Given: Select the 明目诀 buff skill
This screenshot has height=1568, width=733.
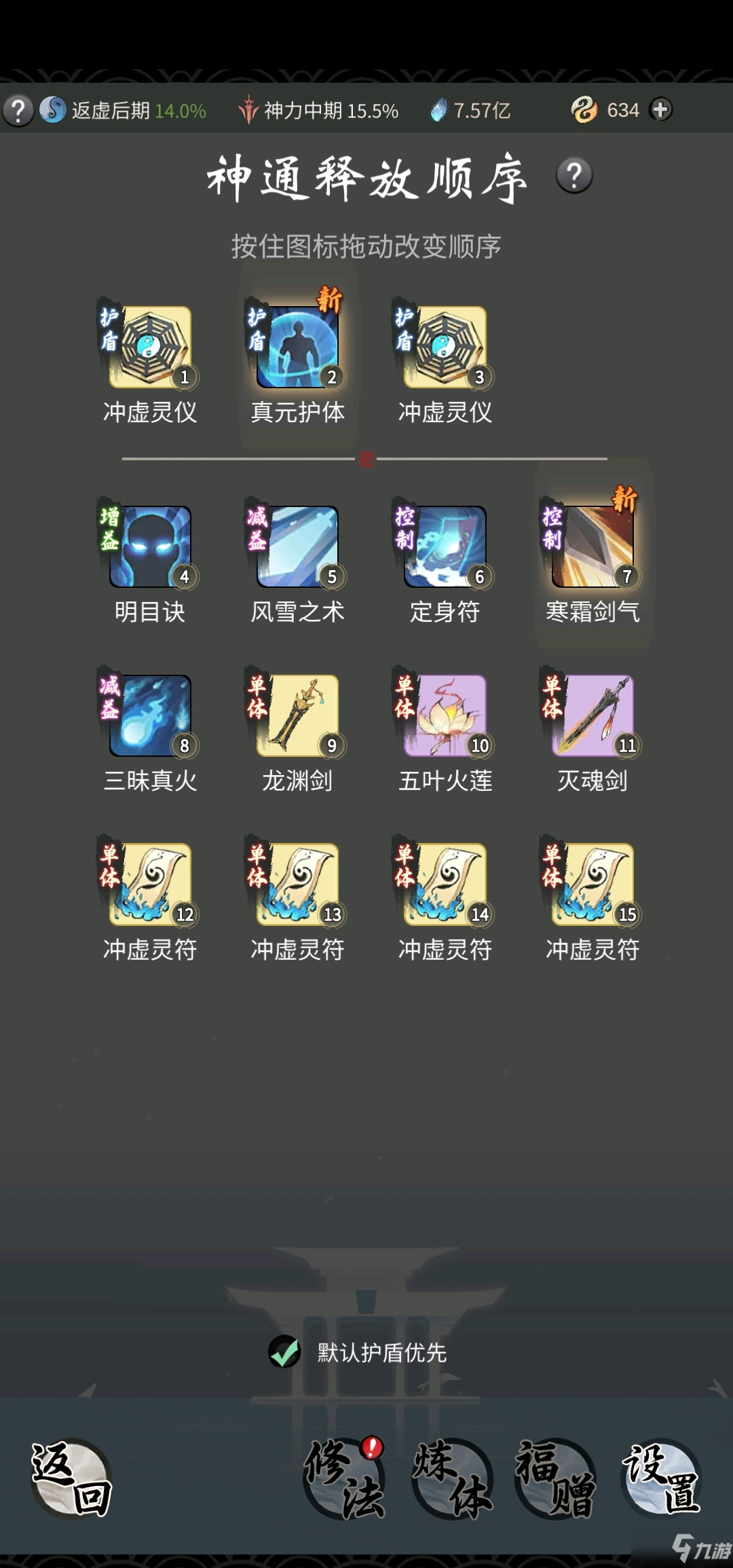Looking at the screenshot, I should point(150,547).
